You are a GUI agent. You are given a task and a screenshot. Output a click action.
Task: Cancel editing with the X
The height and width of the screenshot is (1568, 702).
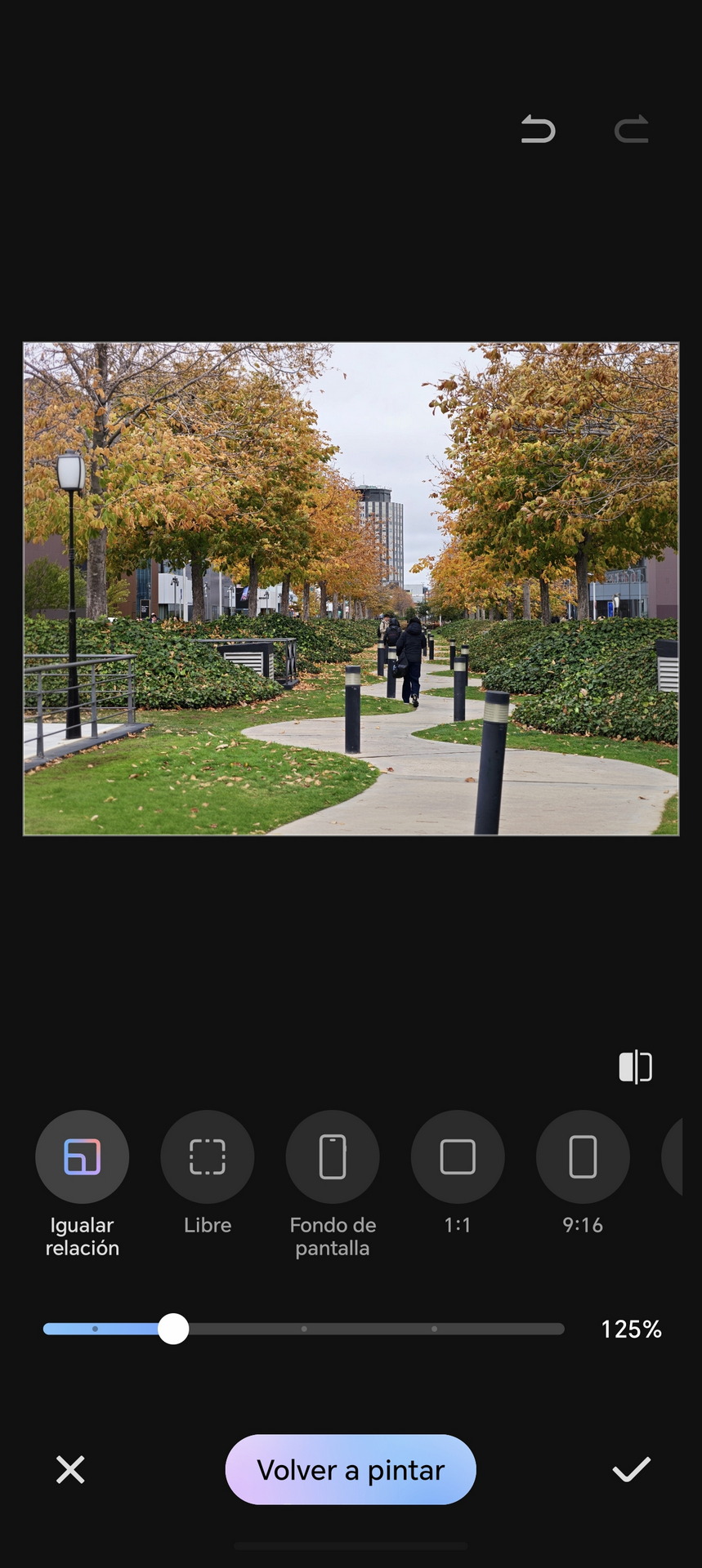pos(70,1470)
